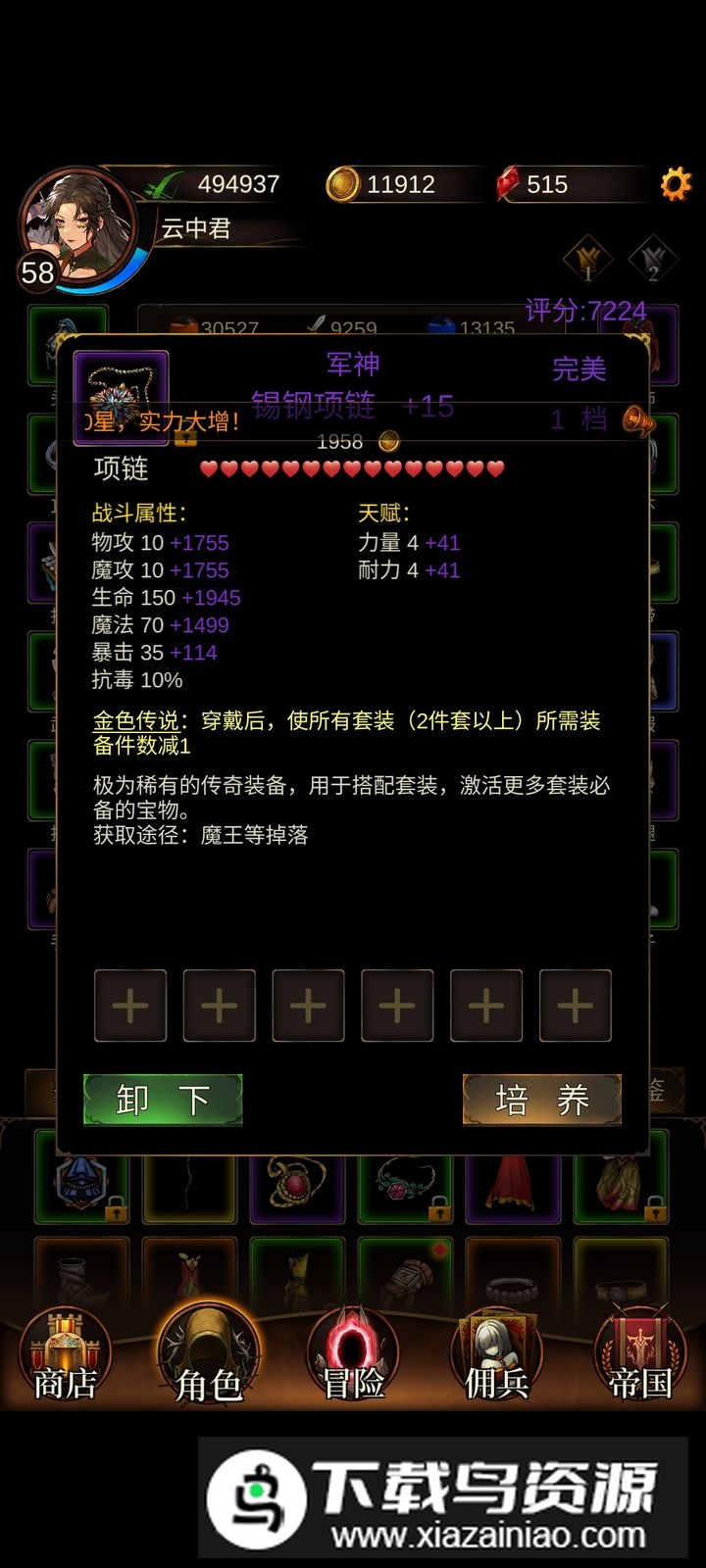Tap the 培养 cultivate button
706x1568 pixels.
[541, 1100]
